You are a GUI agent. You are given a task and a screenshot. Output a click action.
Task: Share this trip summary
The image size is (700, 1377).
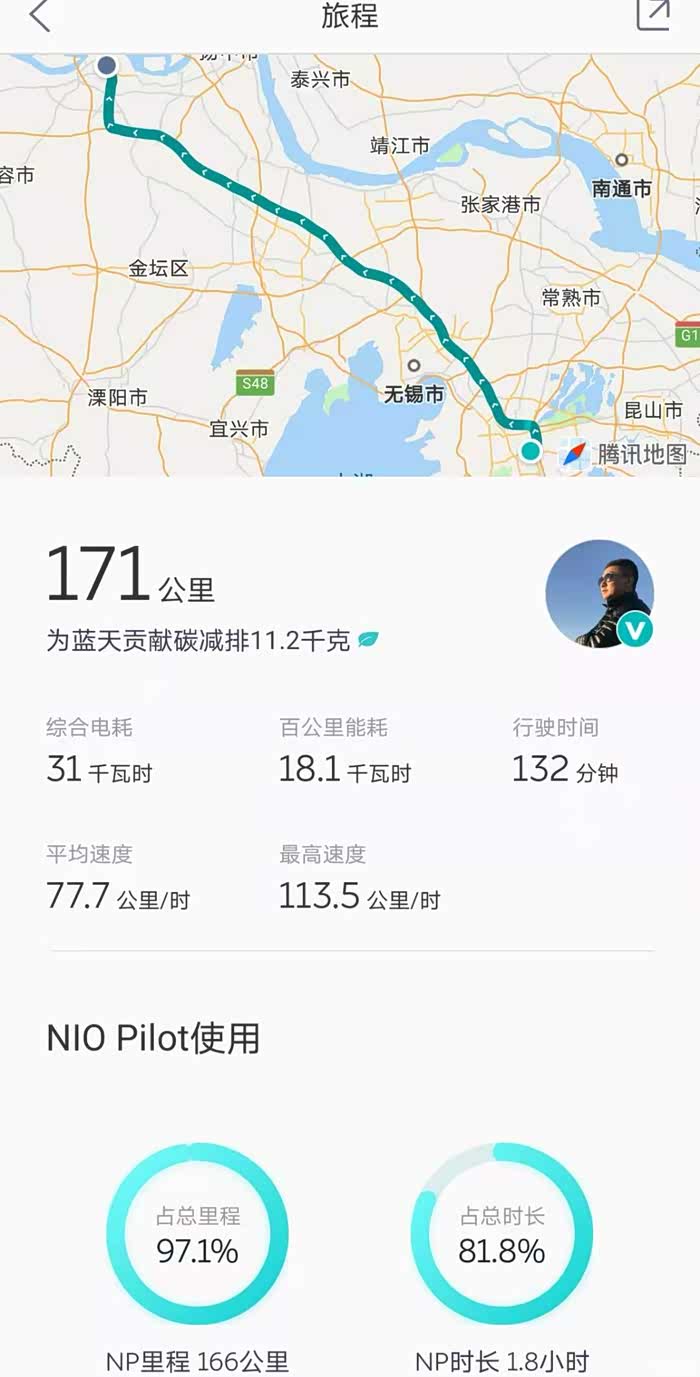653,14
